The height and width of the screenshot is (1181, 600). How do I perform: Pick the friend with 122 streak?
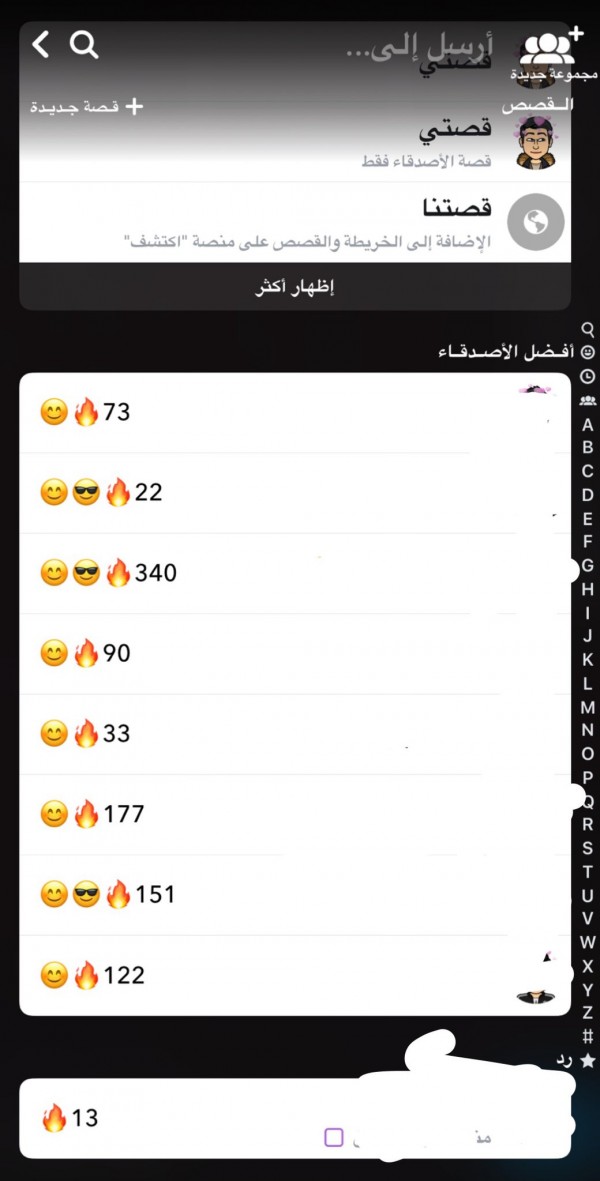[x=295, y=975]
